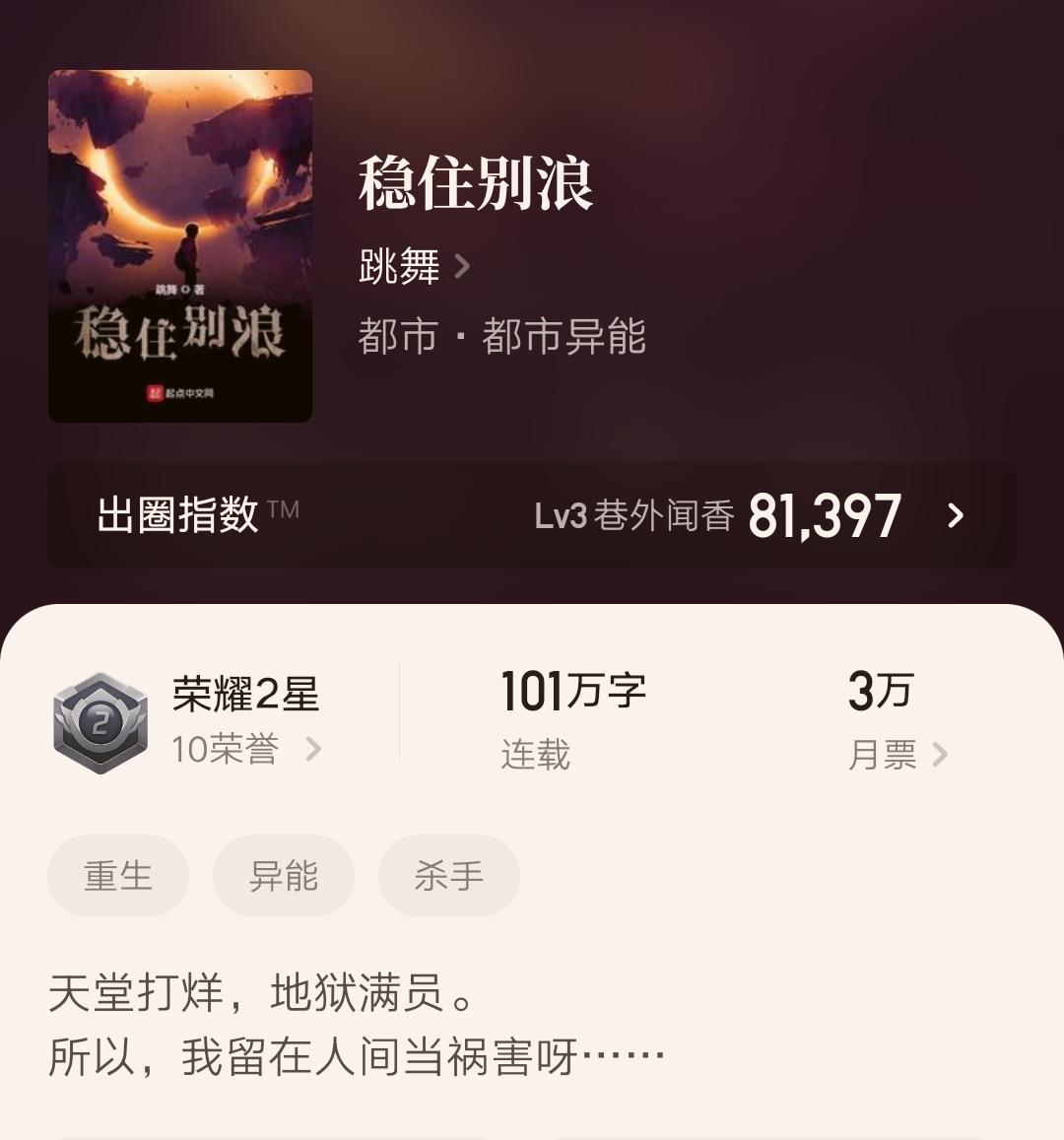The image size is (1064, 1140).
Task: Open author 跳舞's profile page
Action: point(414,266)
